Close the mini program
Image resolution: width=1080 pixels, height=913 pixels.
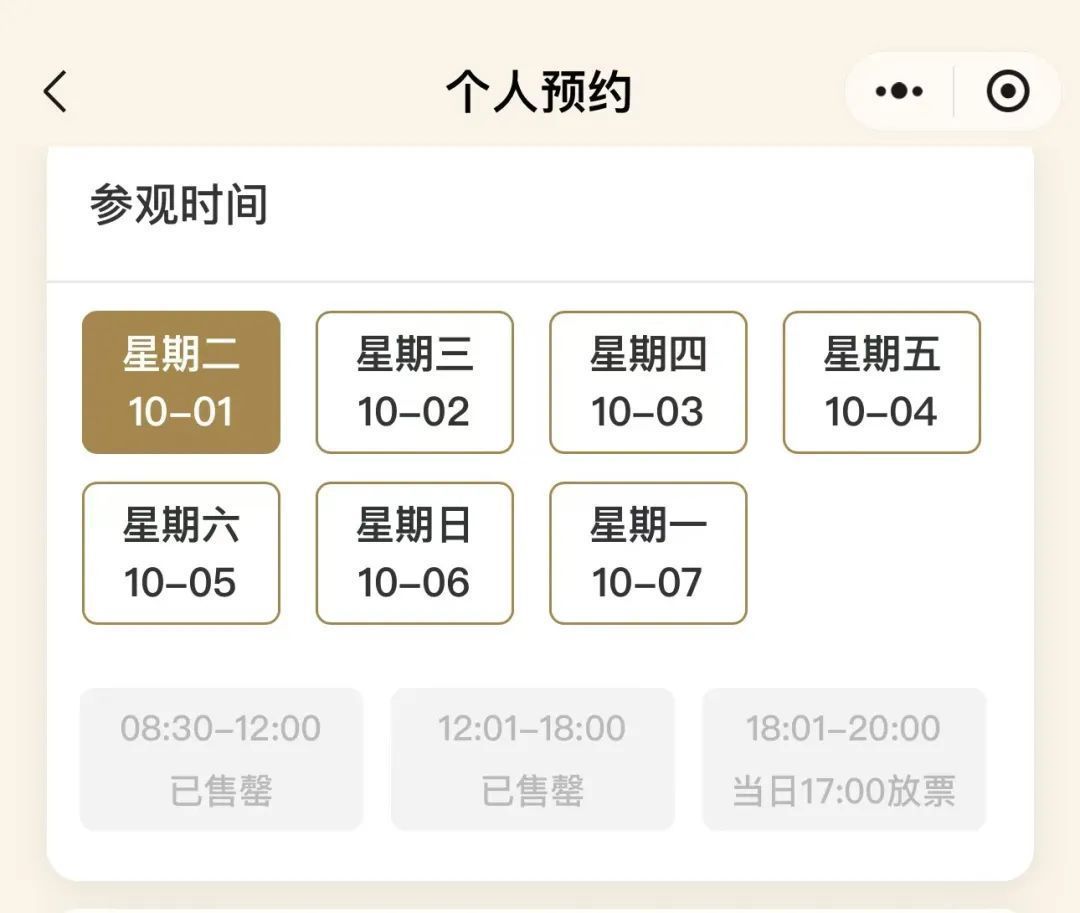pyautogui.click(x=1007, y=92)
